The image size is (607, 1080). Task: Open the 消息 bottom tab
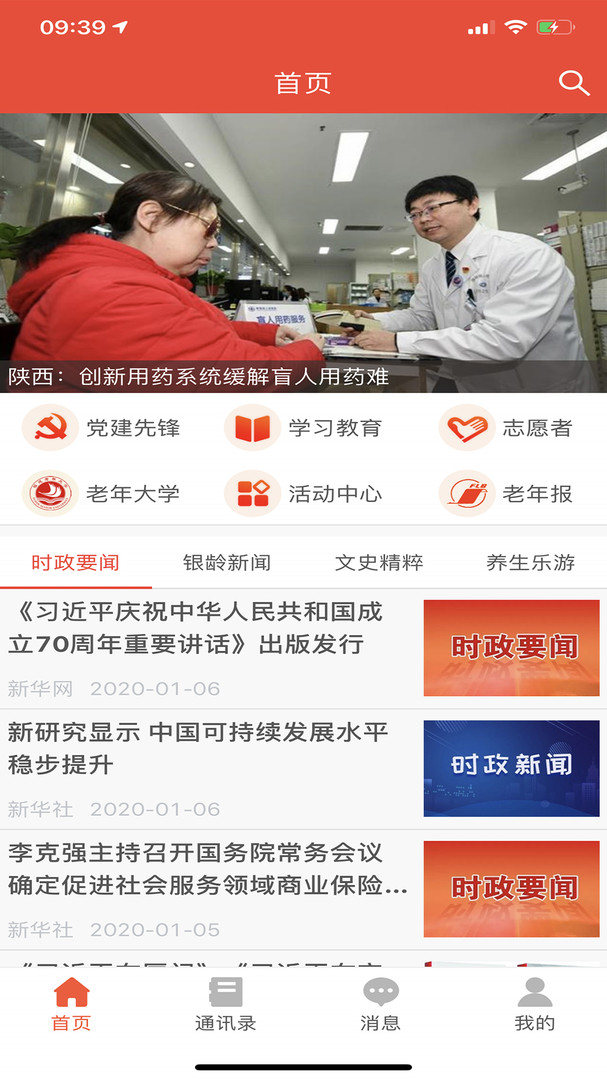[380, 1004]
